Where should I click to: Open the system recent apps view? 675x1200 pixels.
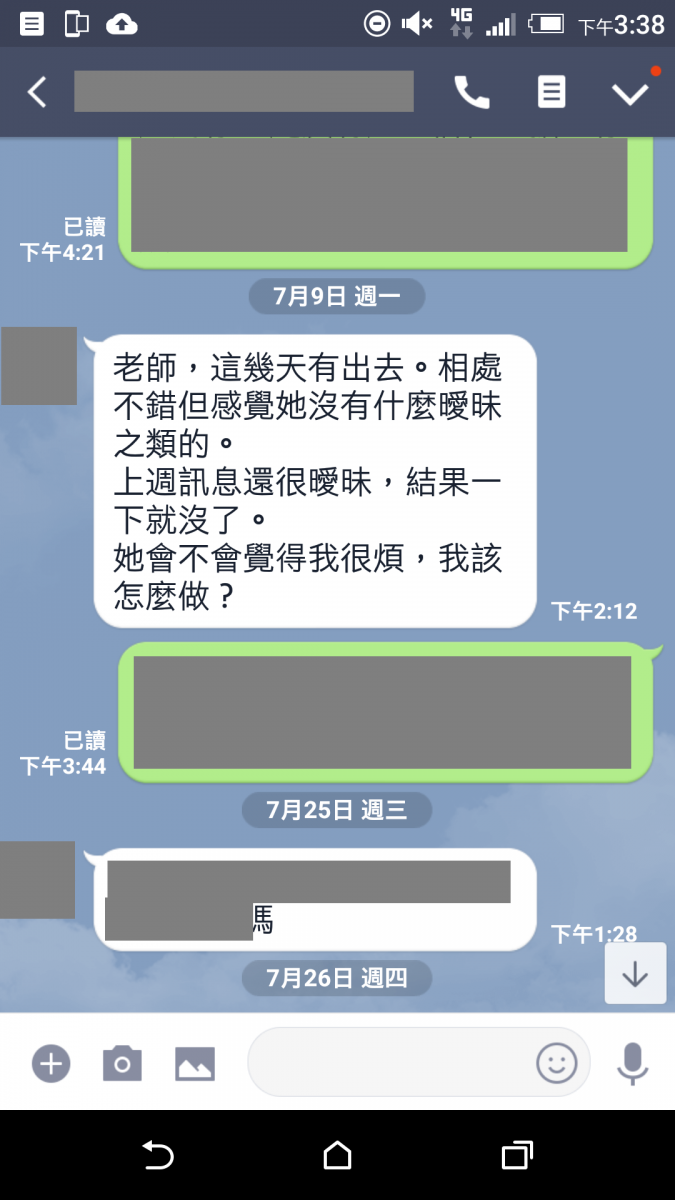(x=516, y=1156)
